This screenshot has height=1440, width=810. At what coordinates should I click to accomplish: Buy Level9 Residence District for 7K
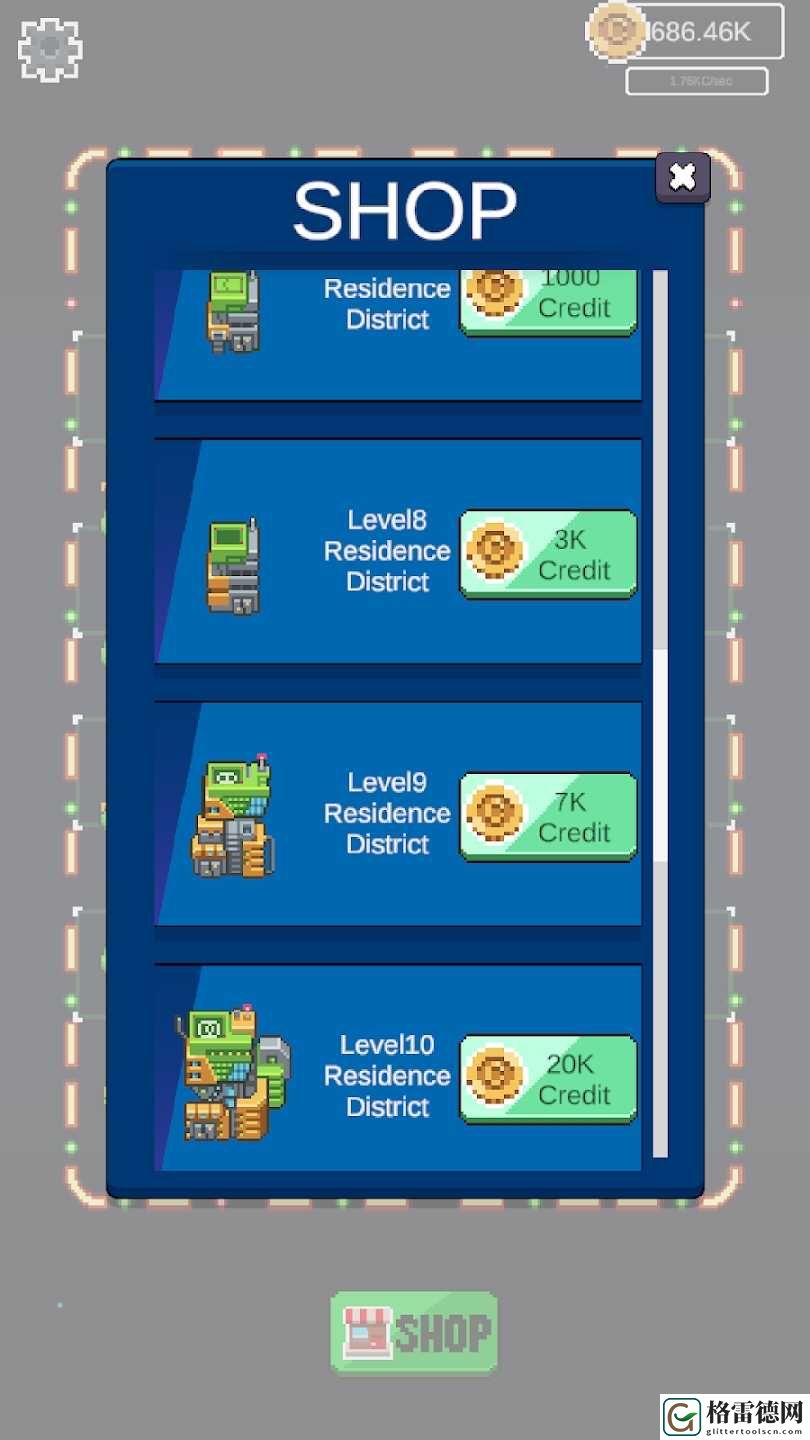pos(548,816)
